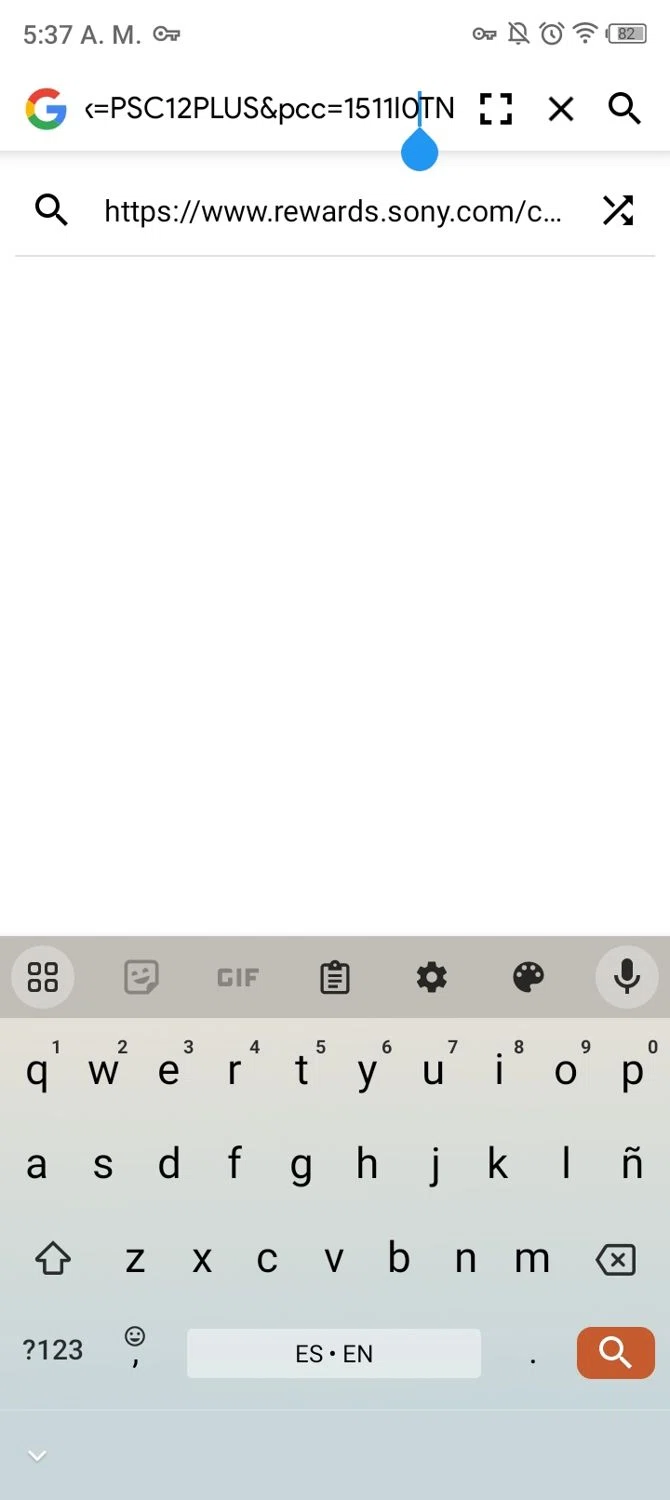Image resolution: width=670 pixels, height=1500 pixels.
Task: Switch to ?123 symbols keyboard
Action: [x=52, y=1350]
